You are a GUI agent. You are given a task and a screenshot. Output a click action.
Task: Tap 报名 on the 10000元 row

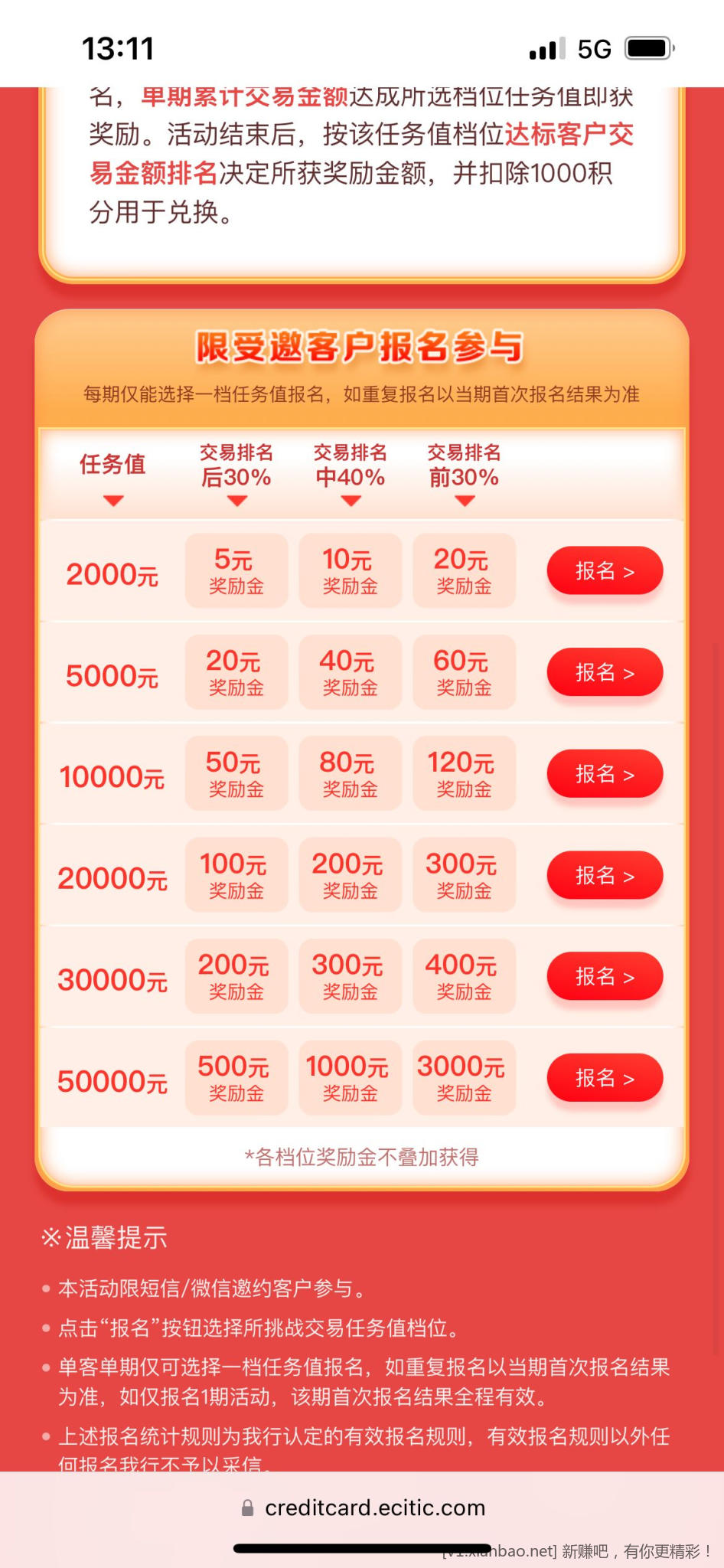click(604, 774)
